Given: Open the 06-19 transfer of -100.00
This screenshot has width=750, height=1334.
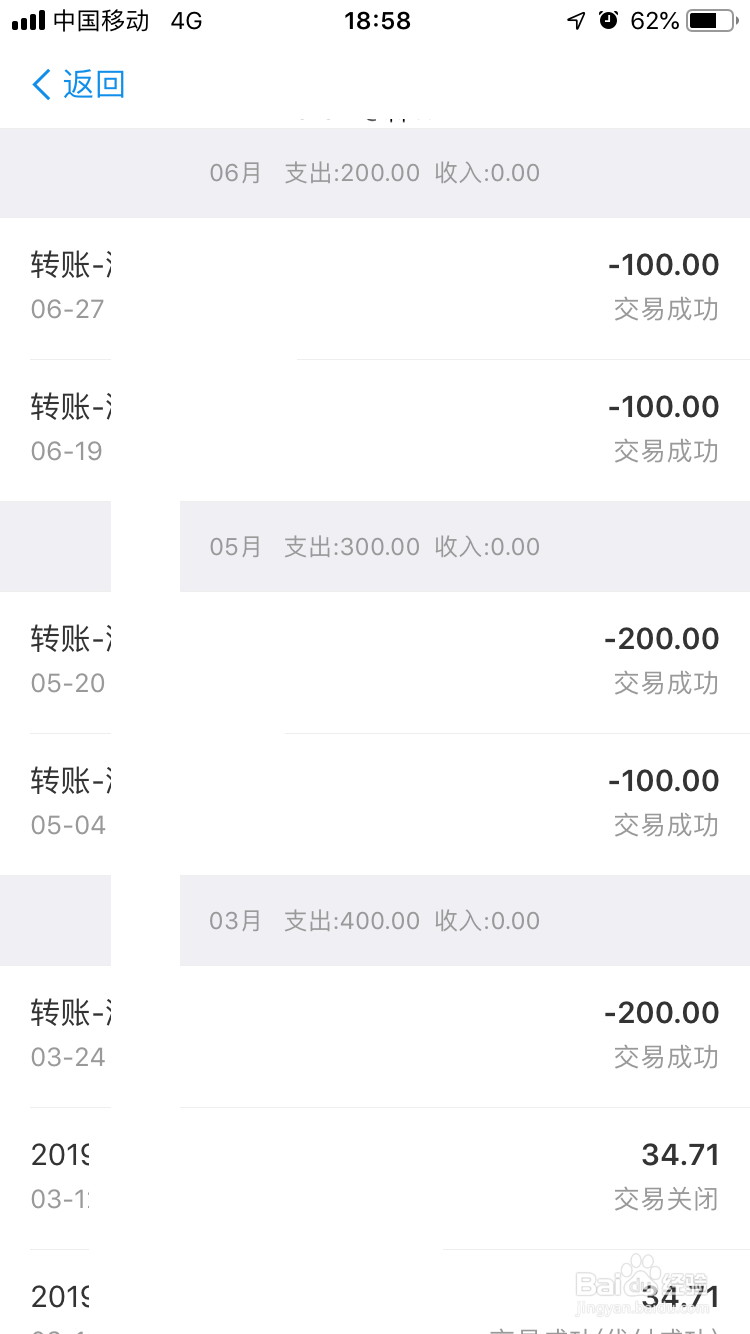Looking at the screenshot, I should coord(375,428).
